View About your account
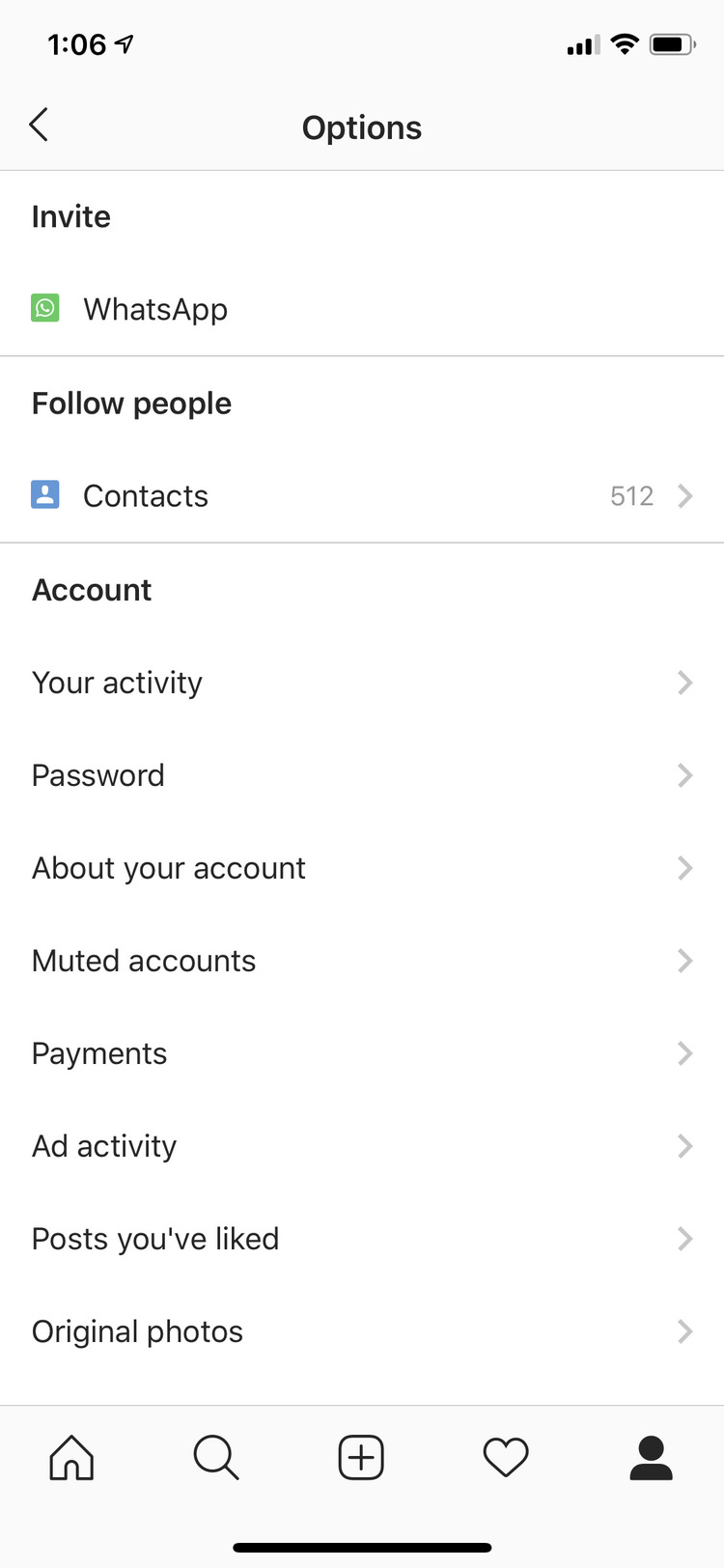This screenshot has width=724, height=1568. (362, 868)
